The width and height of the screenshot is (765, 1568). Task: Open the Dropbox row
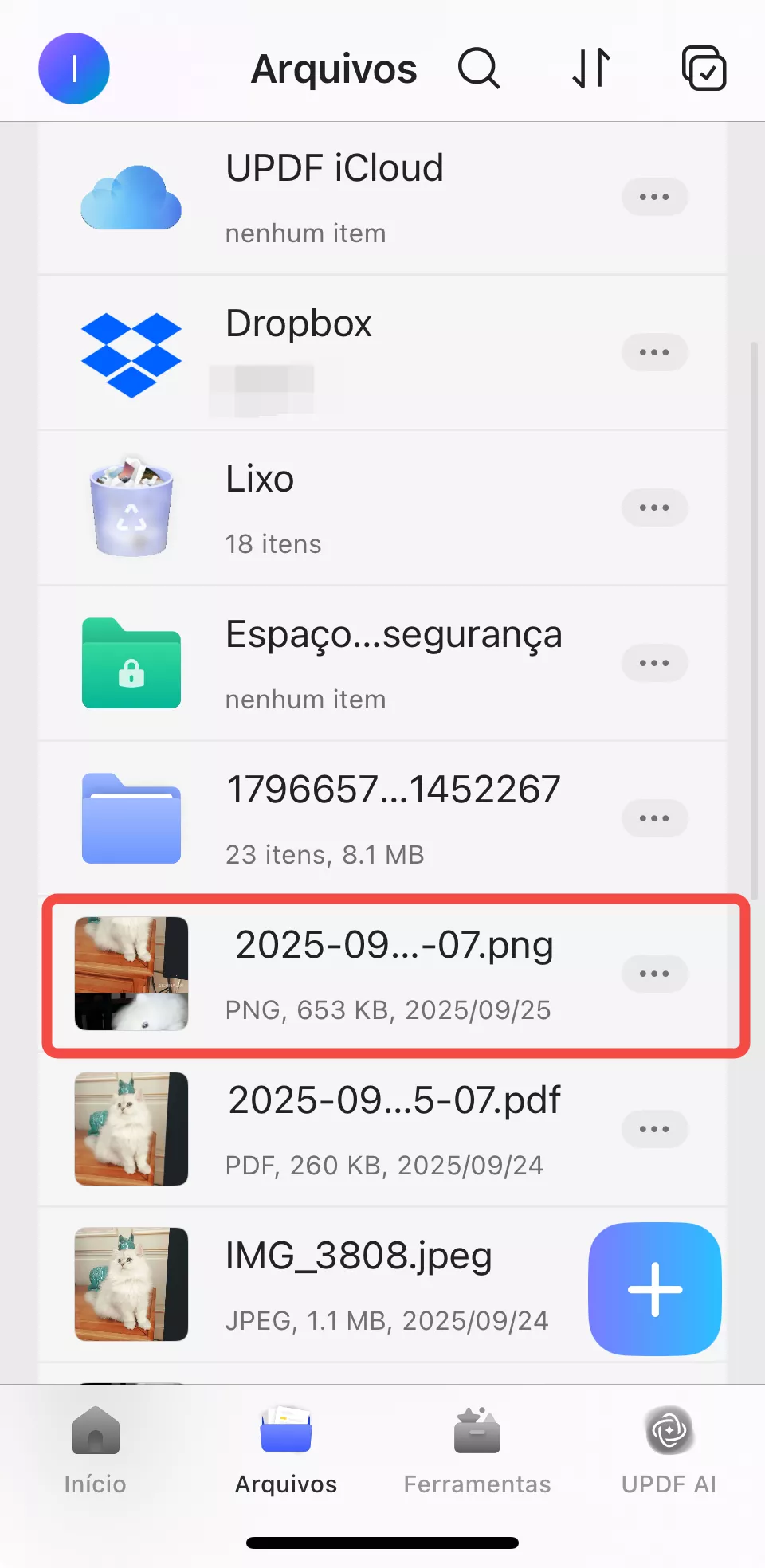[x=335, y=353]
